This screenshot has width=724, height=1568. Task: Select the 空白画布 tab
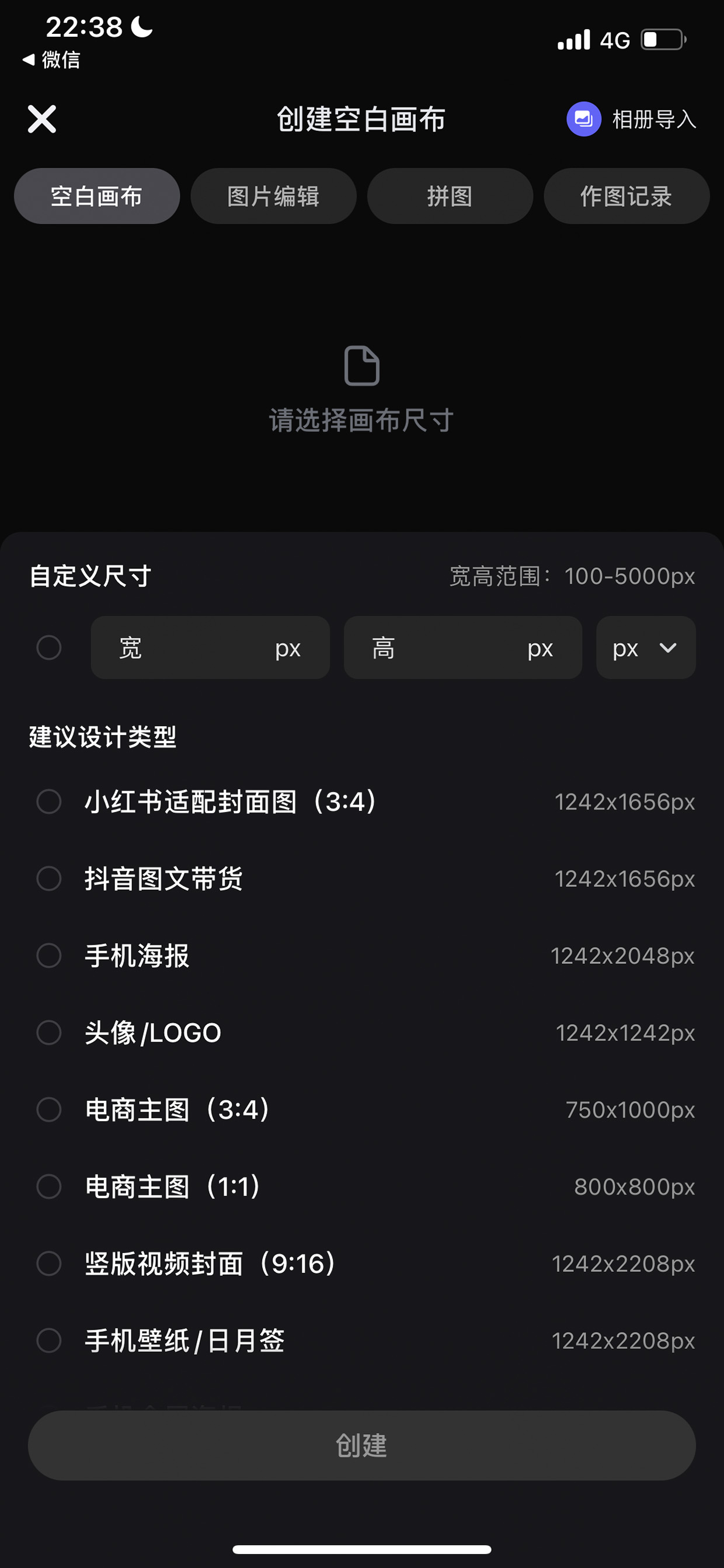click(x=97, y=196)
